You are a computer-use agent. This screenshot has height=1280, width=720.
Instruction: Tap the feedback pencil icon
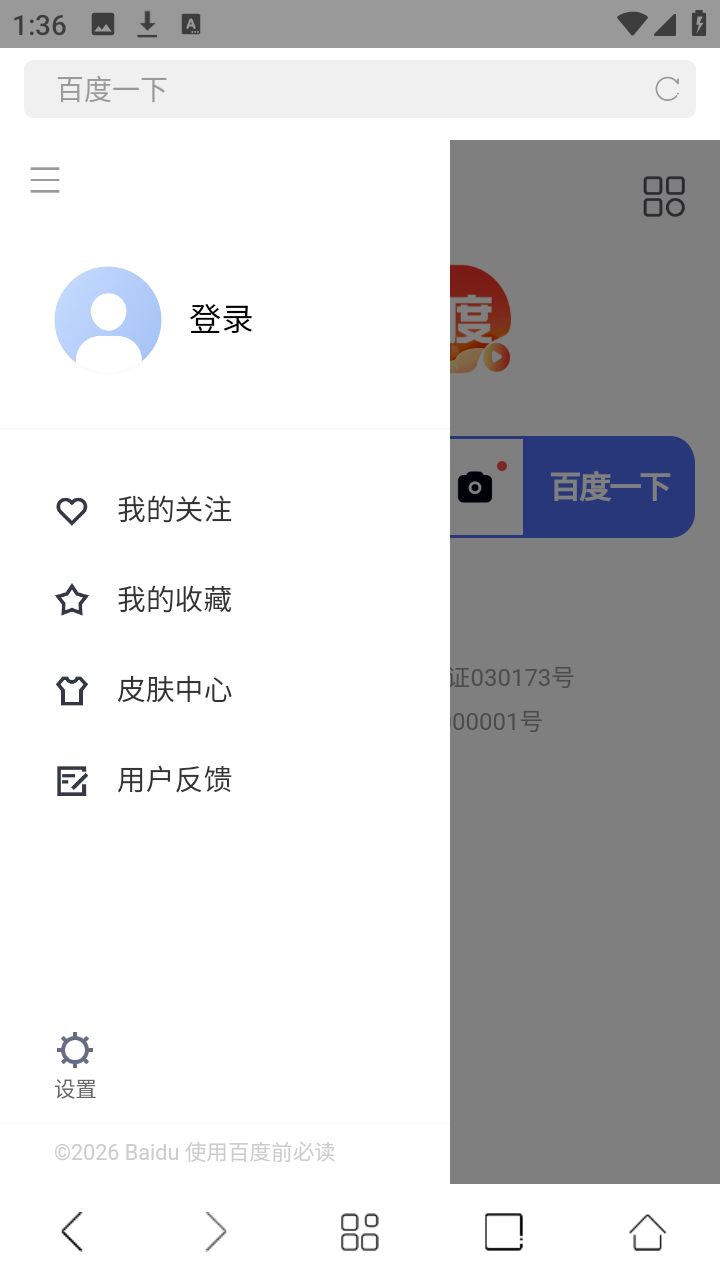(71, 781)
